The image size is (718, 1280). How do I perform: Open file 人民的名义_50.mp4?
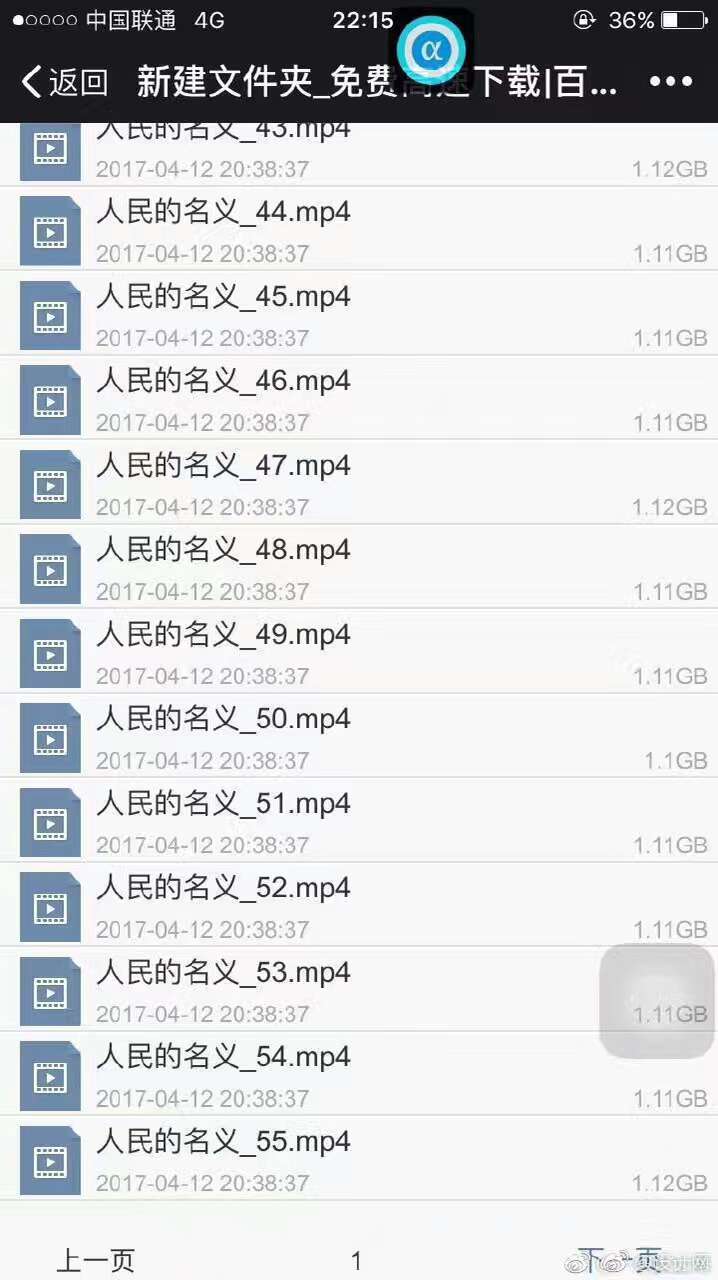click(x=223, y=736)
